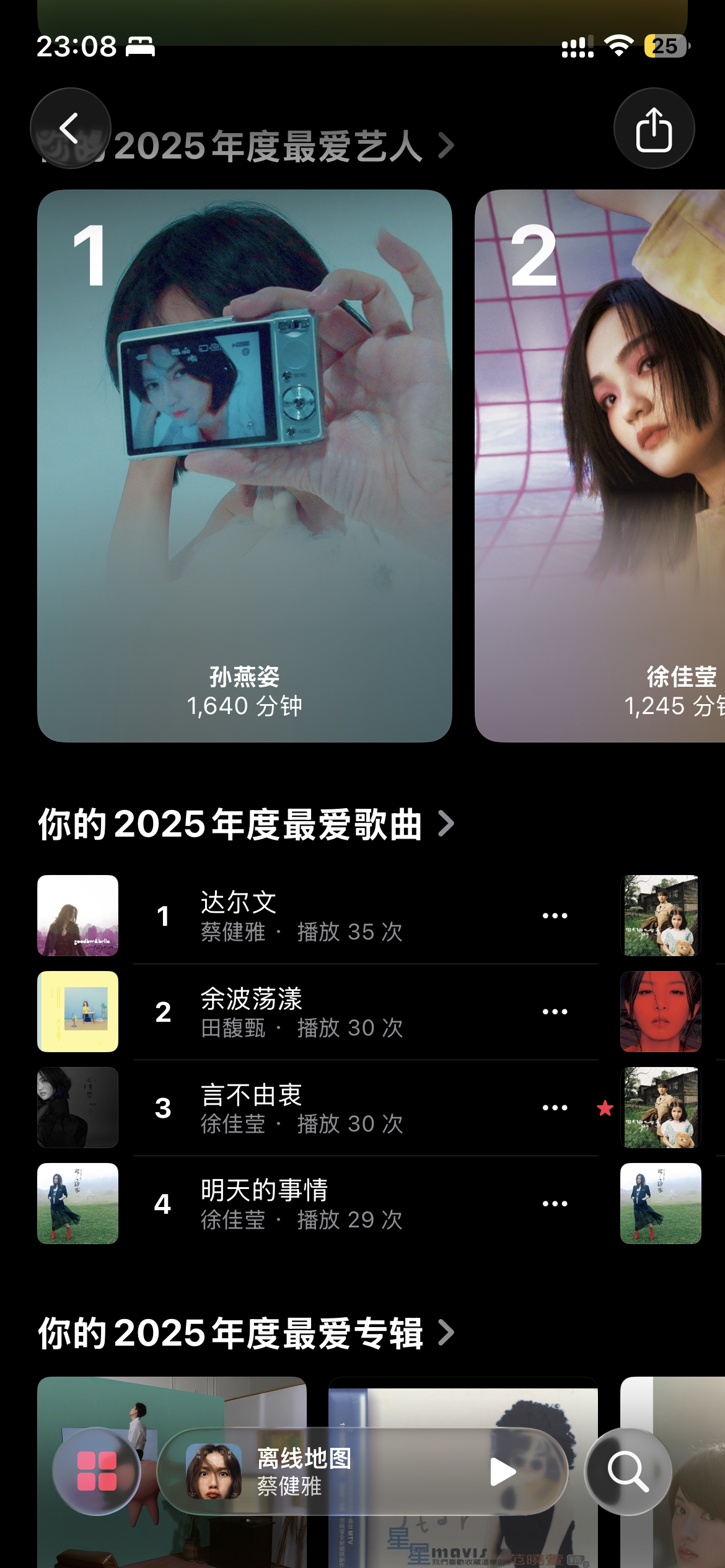This screenshot has width=725, height=1568.
Task: Resume playback of 离线地图
Action: click(503, 1471)
